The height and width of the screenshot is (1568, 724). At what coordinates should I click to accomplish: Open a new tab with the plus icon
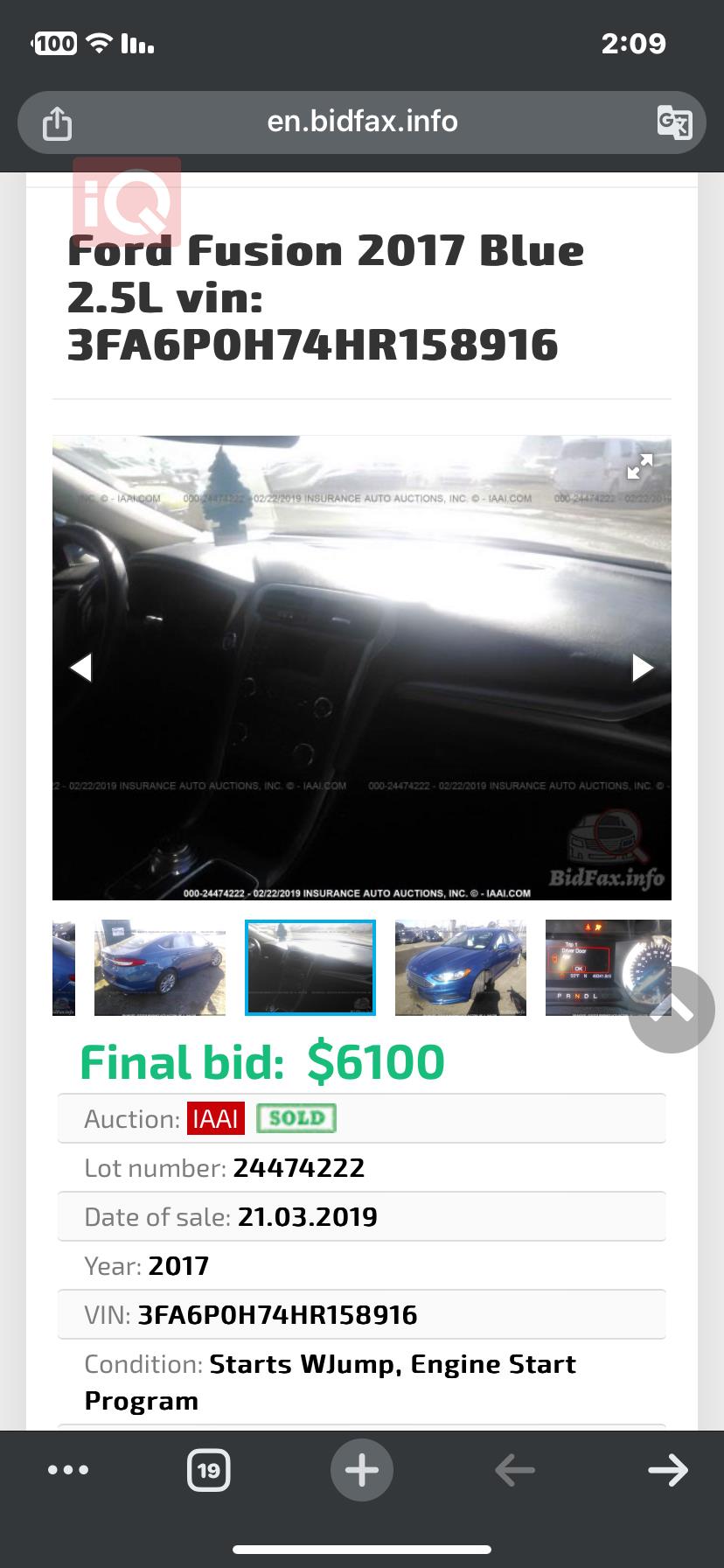point(361,1470)
